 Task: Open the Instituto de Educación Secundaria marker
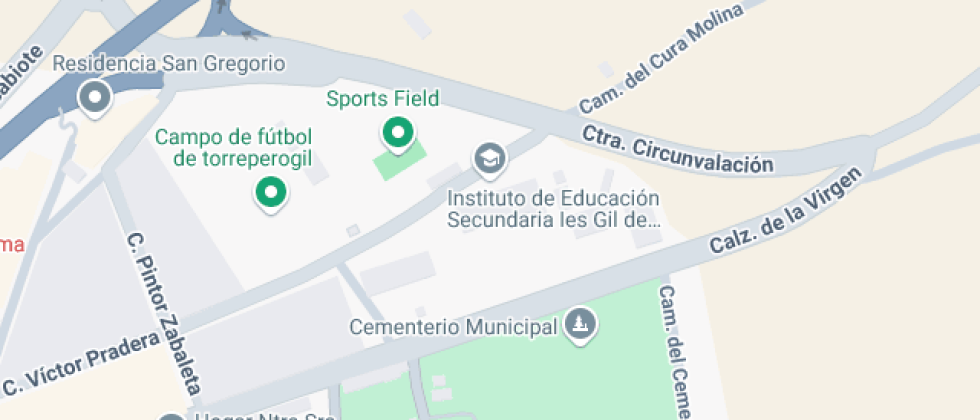pyautogui.click(x=489, y=157)
